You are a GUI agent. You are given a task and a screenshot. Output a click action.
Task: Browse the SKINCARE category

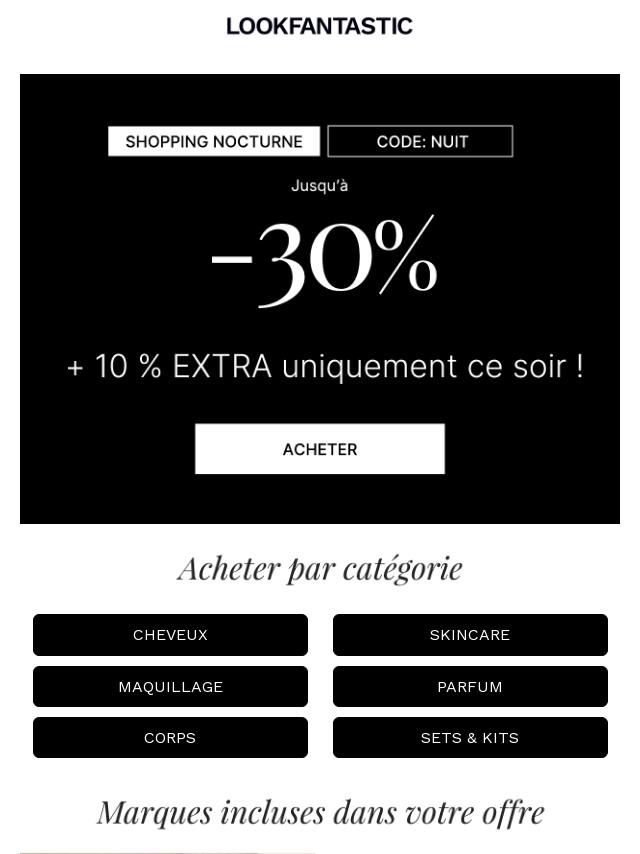[x=470, y=635]
